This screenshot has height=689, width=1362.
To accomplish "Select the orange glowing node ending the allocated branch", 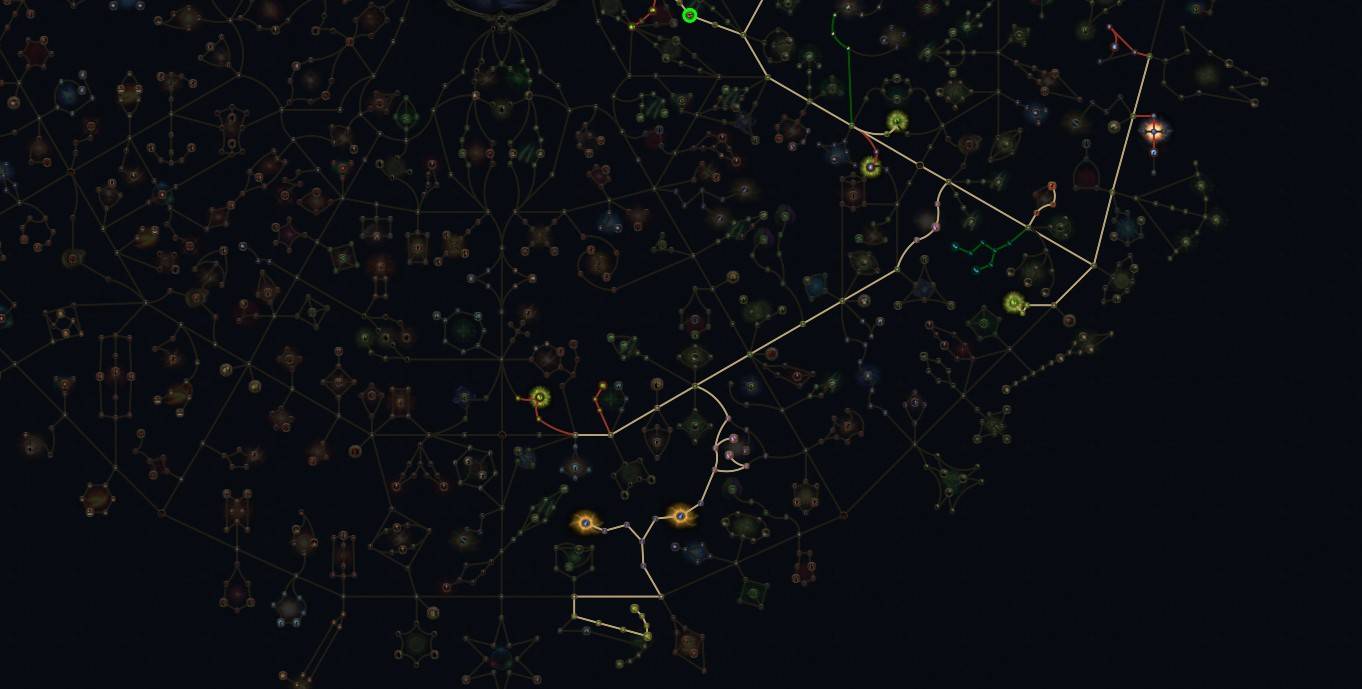I will pyautogui.click(x=585, y=522).
